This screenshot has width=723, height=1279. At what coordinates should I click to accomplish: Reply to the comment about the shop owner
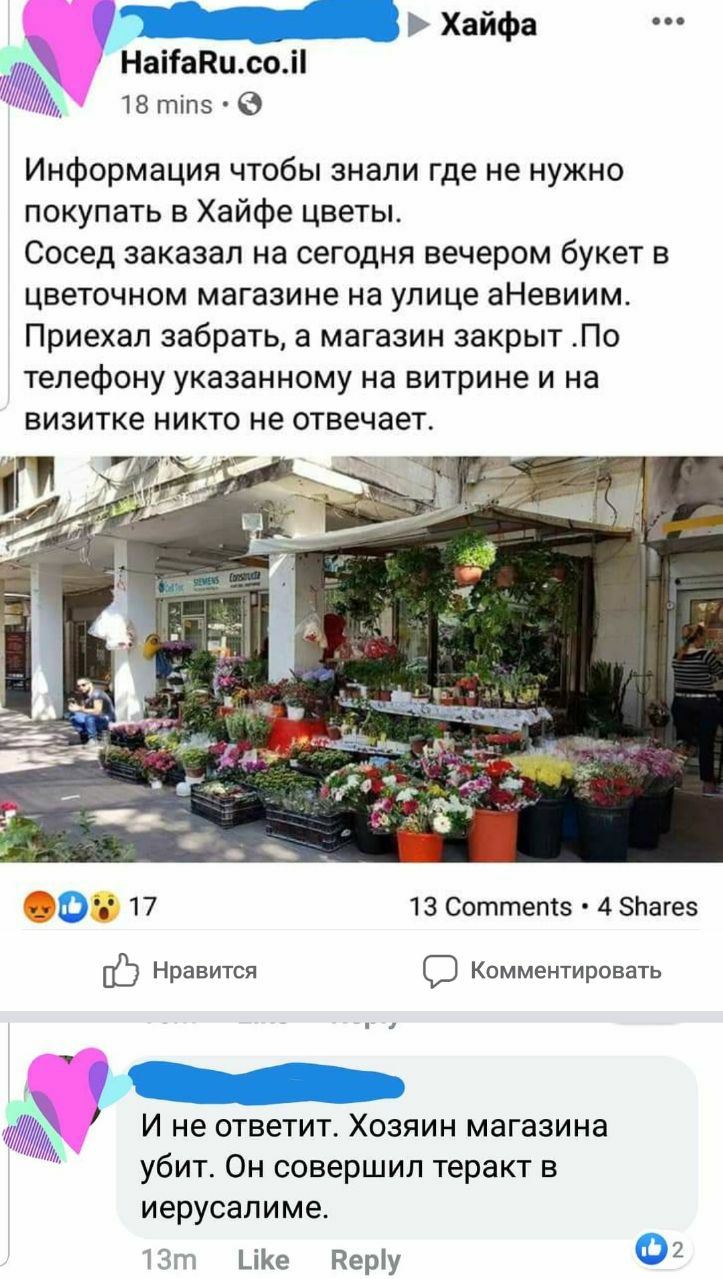coord(365,1260)
